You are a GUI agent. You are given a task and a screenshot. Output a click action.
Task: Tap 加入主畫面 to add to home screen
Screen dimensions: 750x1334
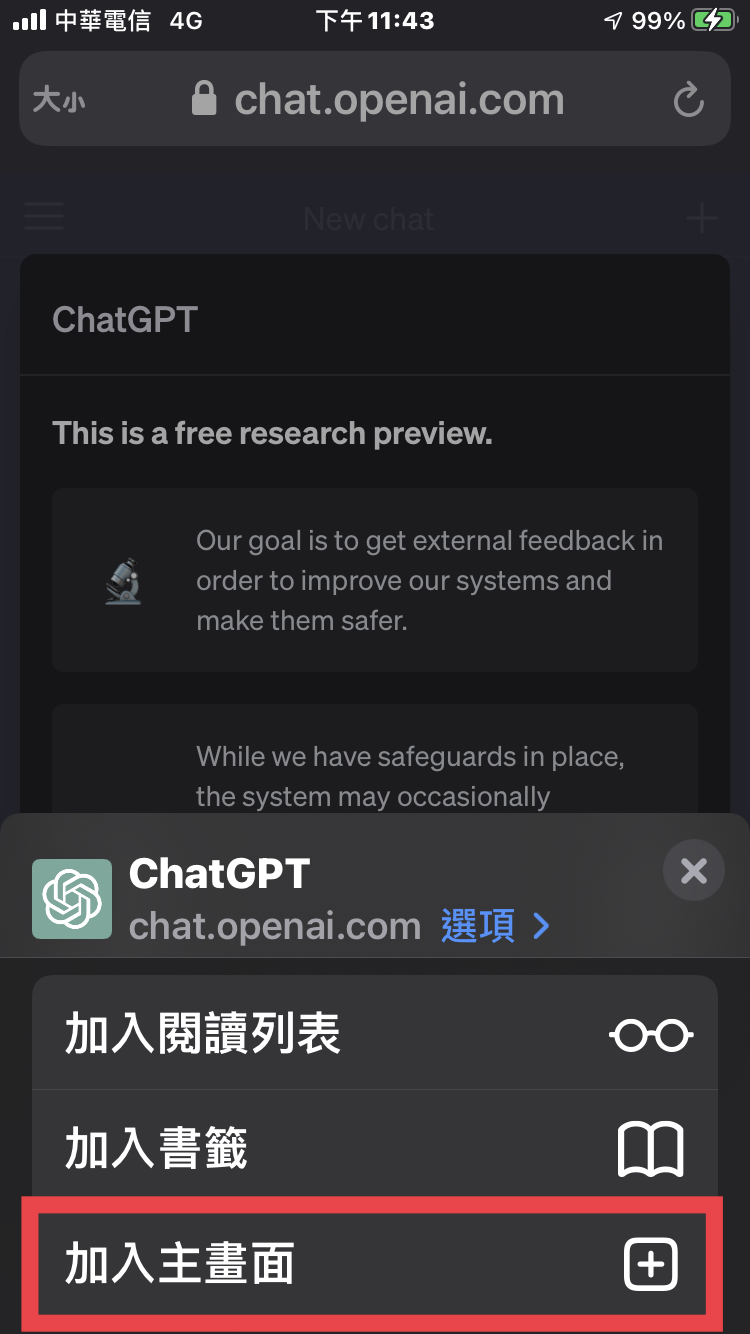pos(374,1264)
